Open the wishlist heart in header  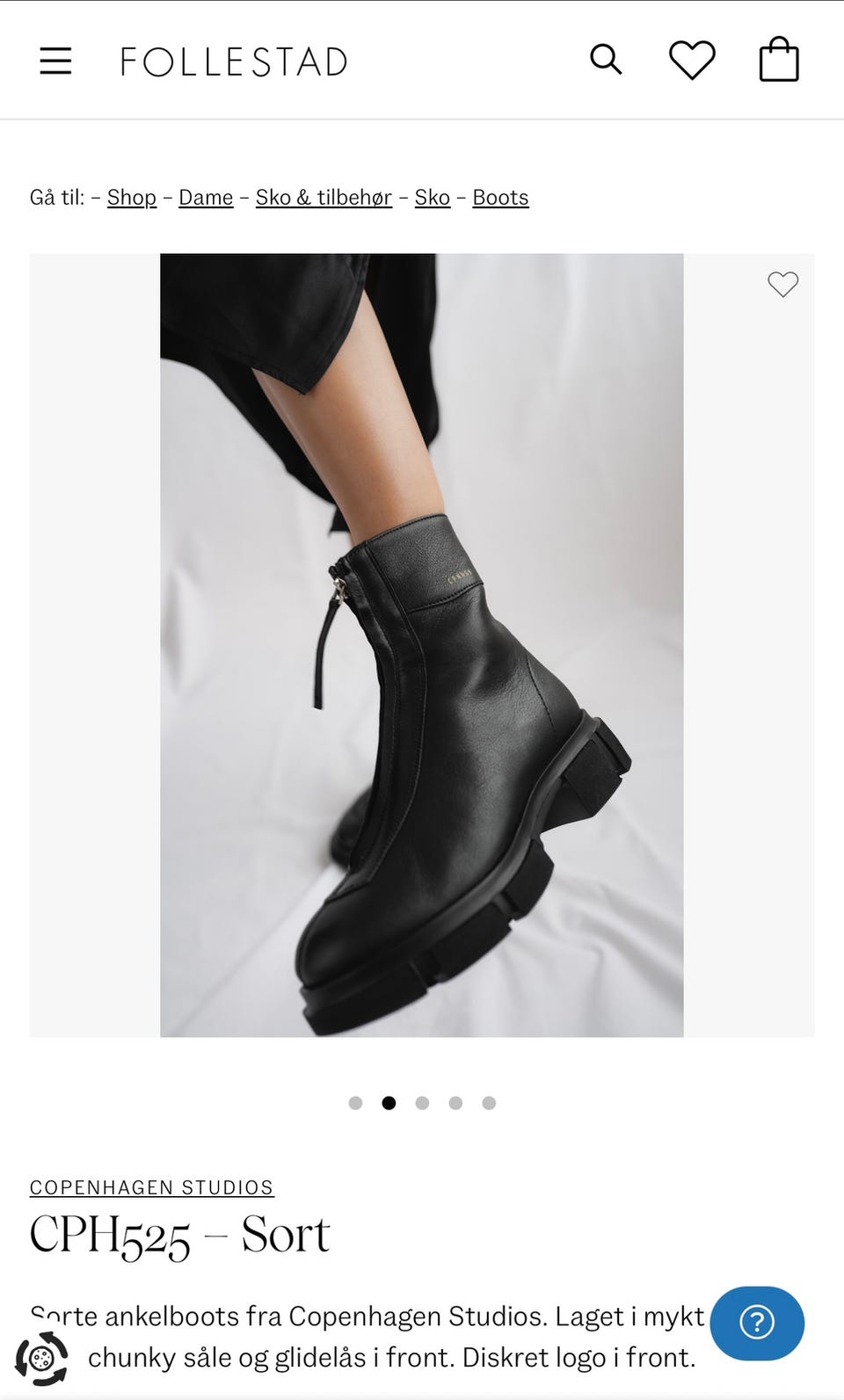coord(692,61)
